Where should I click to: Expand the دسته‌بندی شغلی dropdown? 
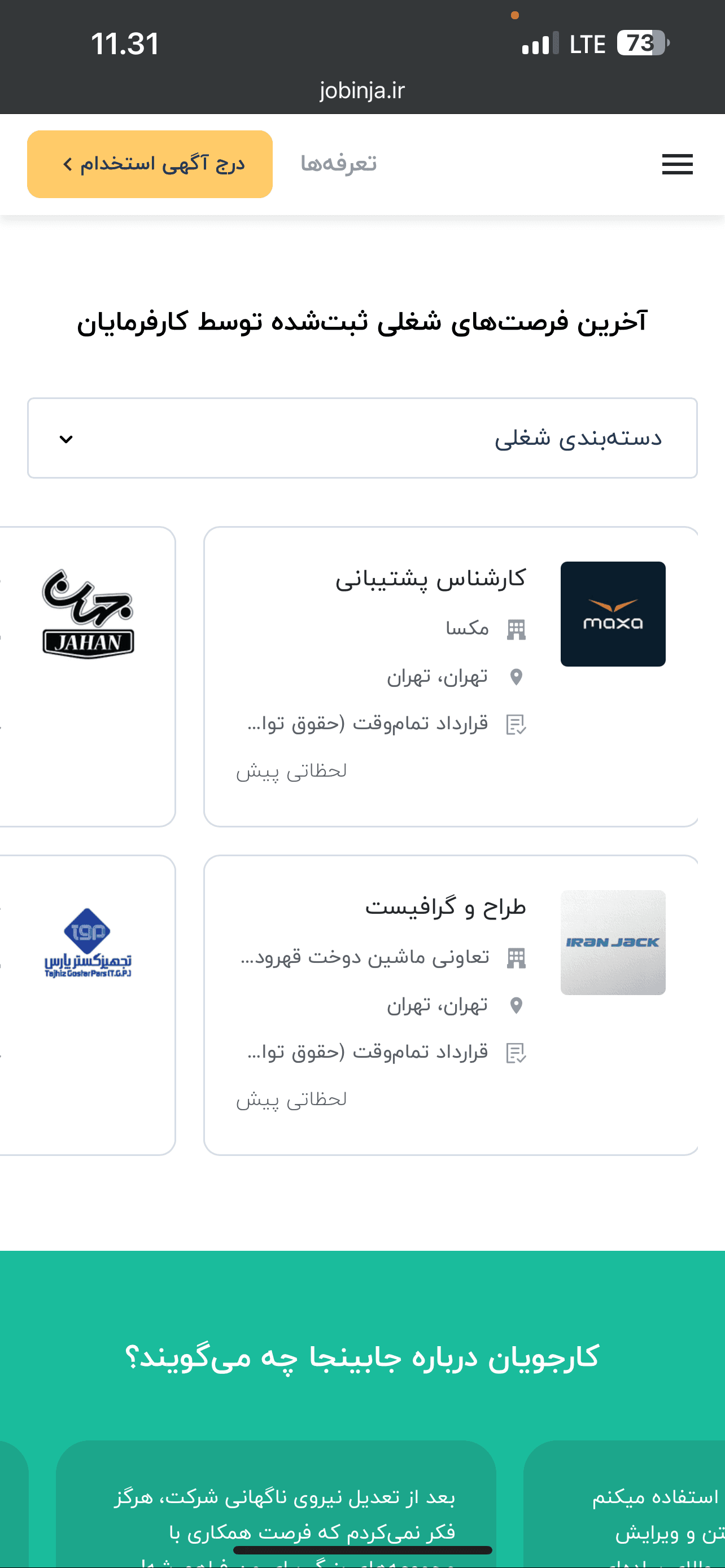coord(362,438)
